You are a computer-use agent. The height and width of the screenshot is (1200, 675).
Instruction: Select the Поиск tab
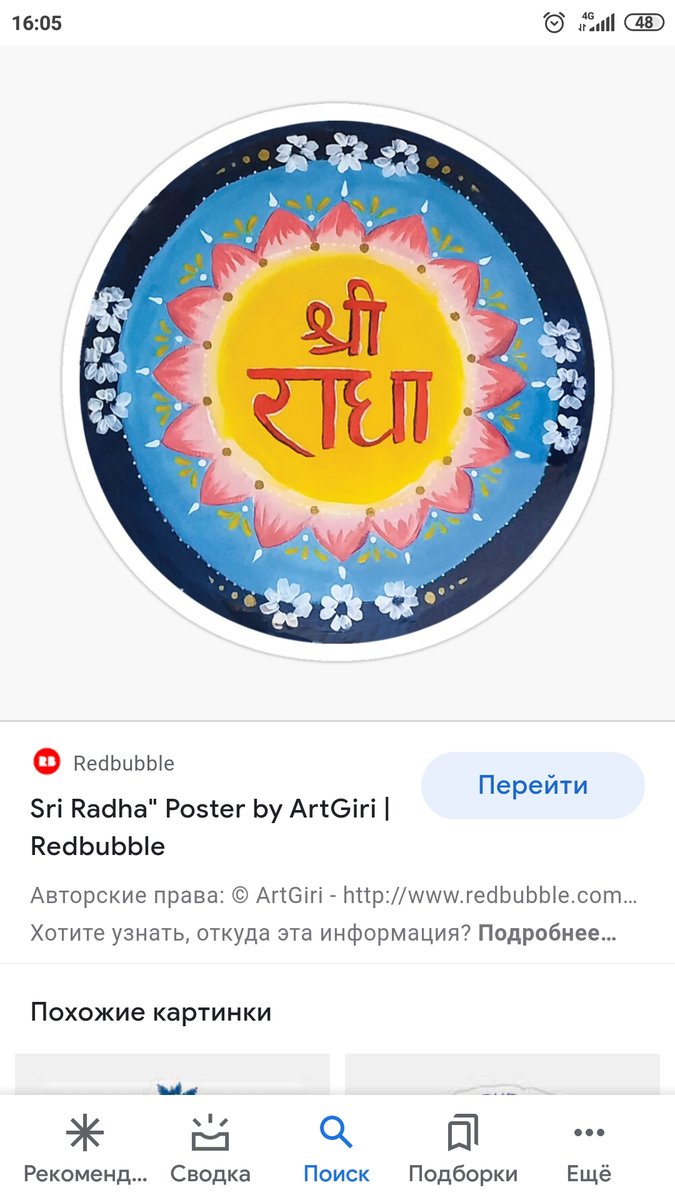coord(337,1150)
